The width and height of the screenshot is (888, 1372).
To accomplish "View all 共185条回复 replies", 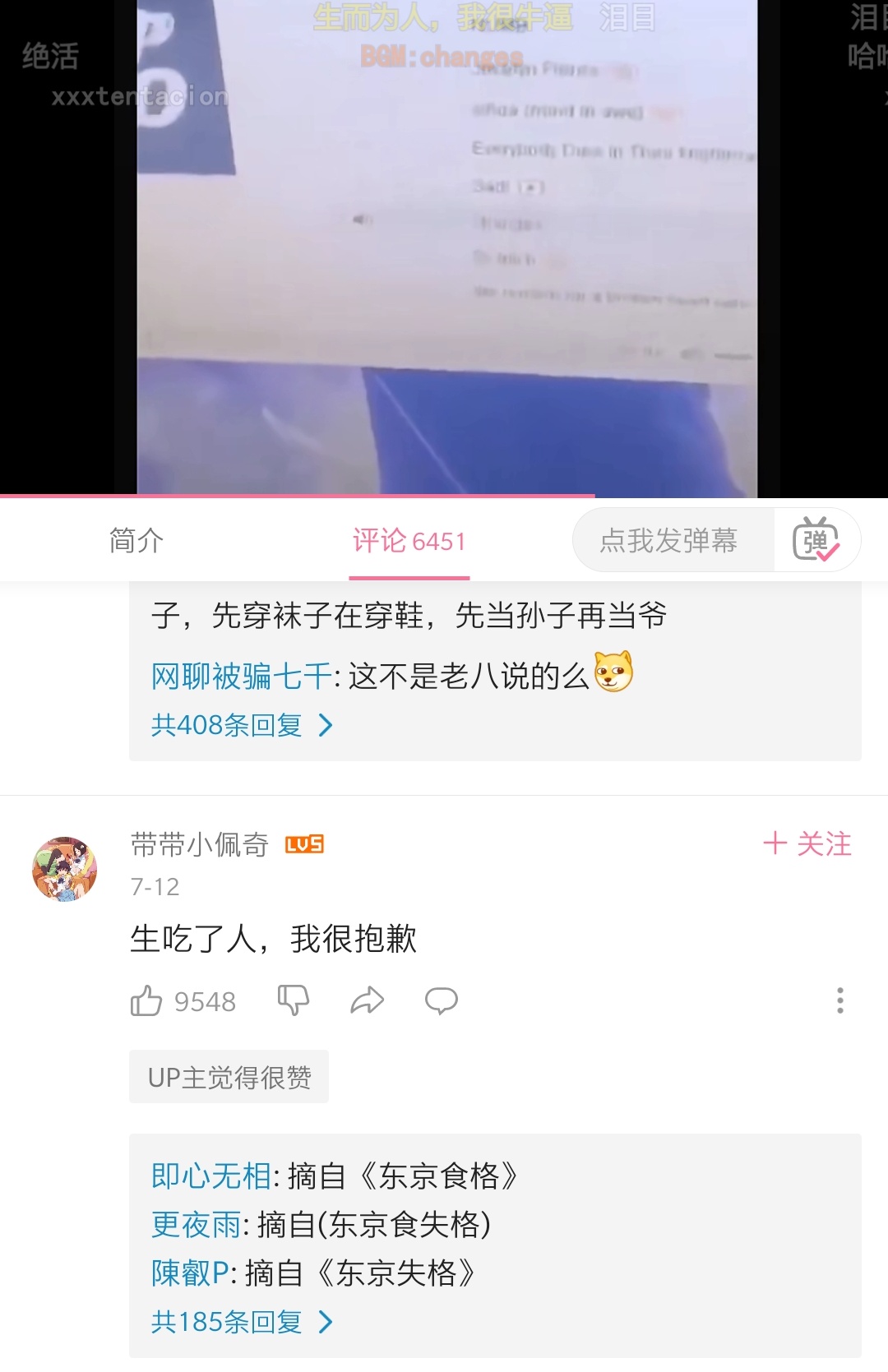I will pyautogui.click(x=242, y=1322).
